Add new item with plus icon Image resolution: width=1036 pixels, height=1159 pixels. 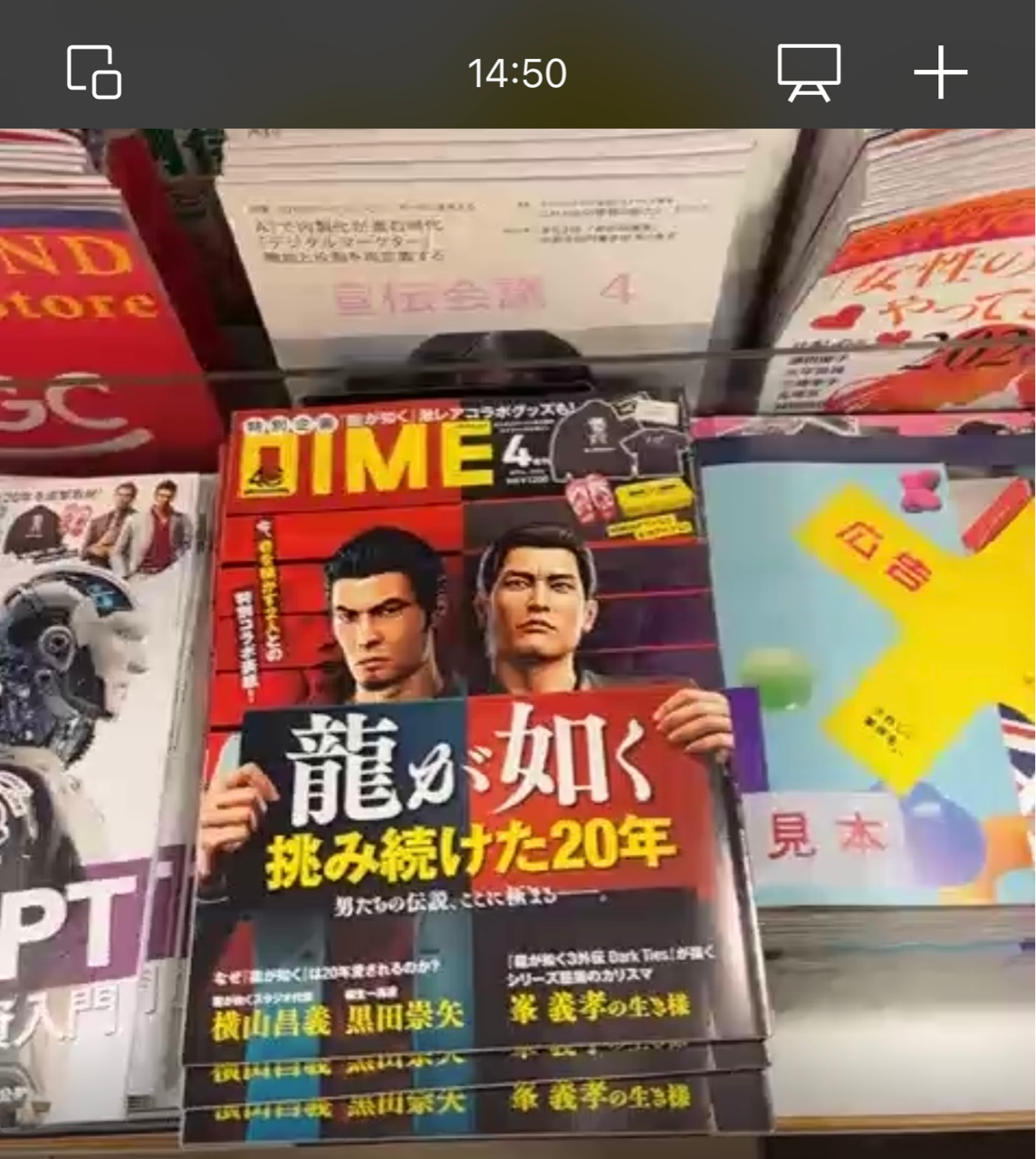(x=940, y=72)
